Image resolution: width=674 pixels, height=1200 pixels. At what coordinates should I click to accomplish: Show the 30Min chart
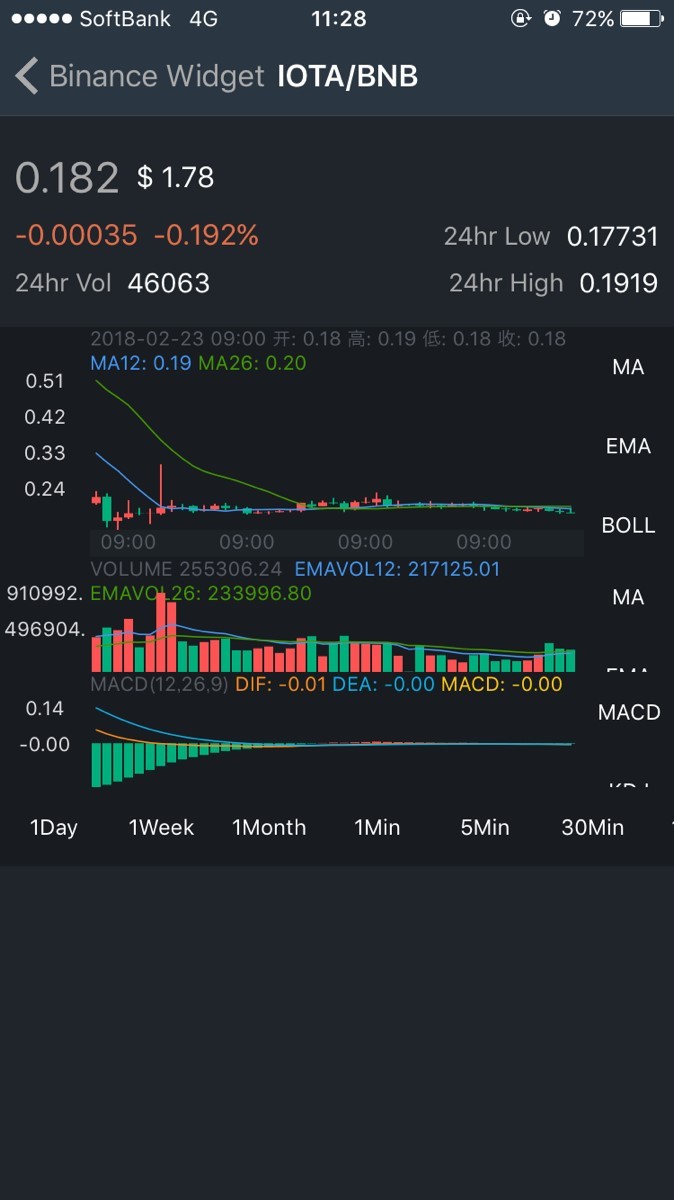(592, 827)
